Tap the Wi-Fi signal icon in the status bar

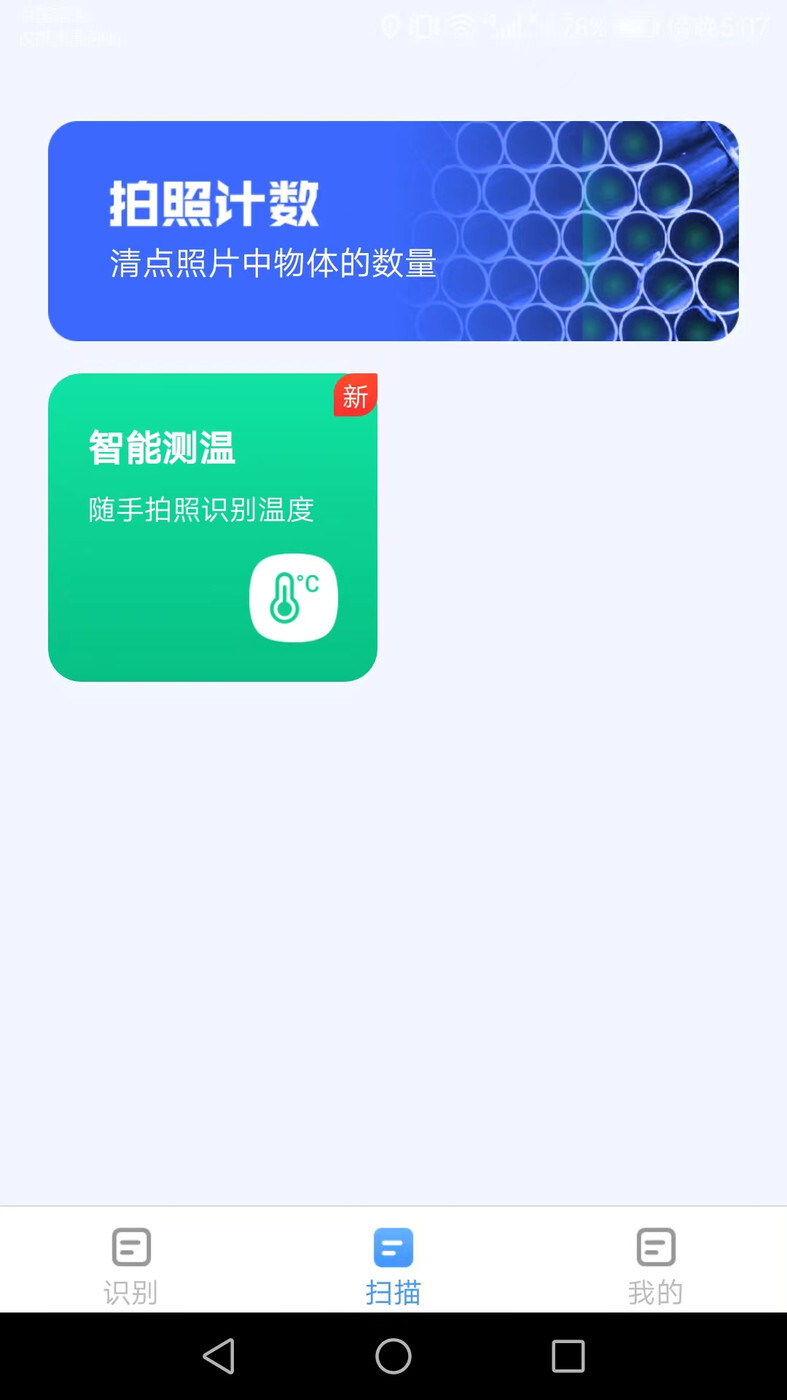pos(462,27)
